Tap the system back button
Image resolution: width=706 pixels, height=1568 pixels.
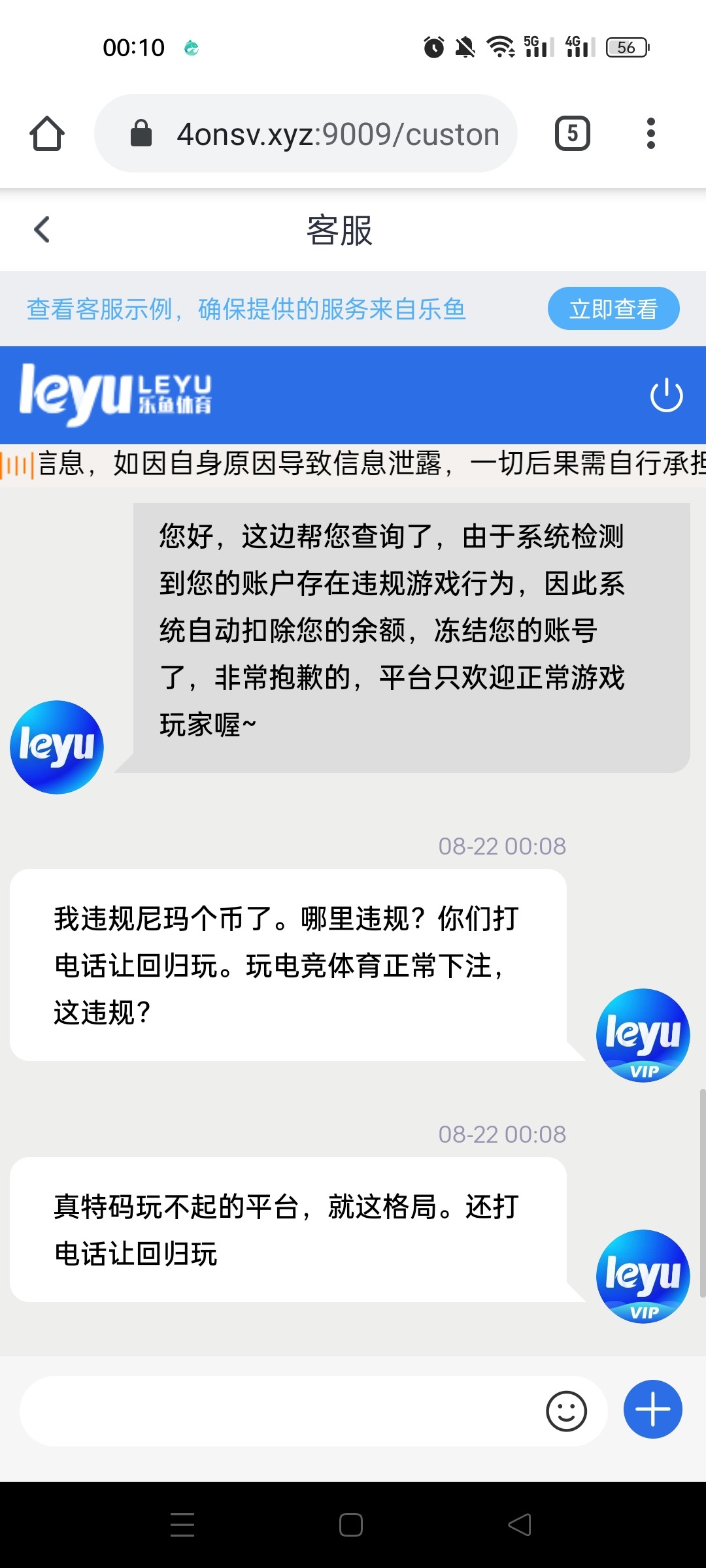click(520, 1525)
